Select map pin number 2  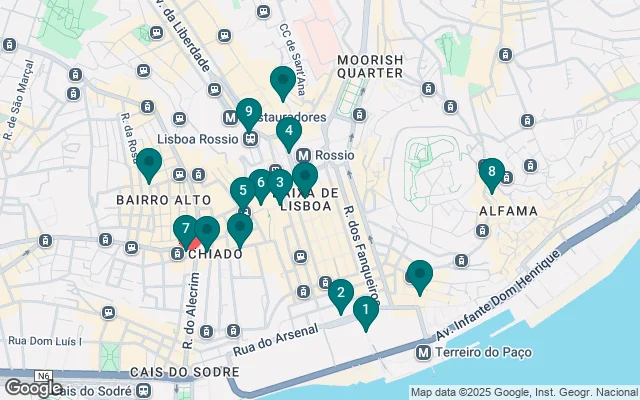(340, 293)
